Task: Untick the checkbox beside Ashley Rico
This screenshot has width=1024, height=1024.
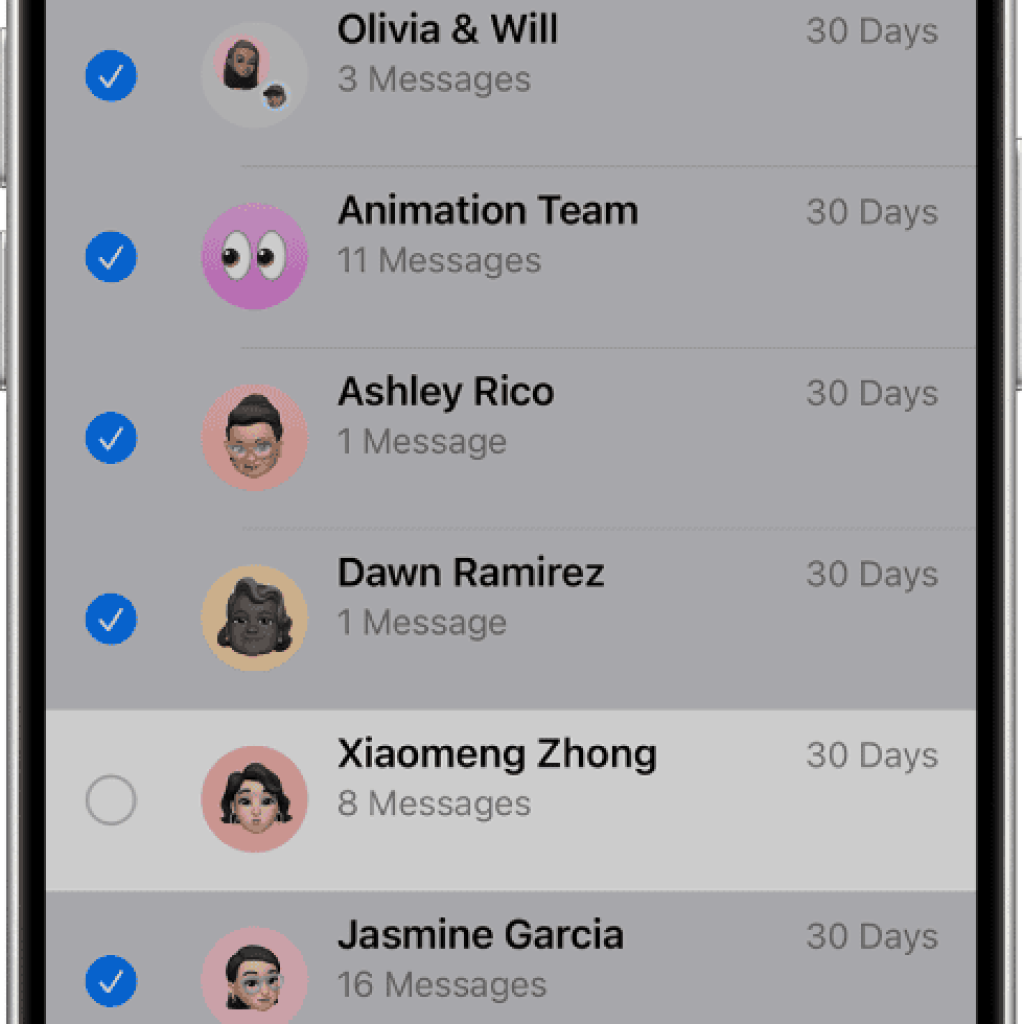Action: point(111,438)
